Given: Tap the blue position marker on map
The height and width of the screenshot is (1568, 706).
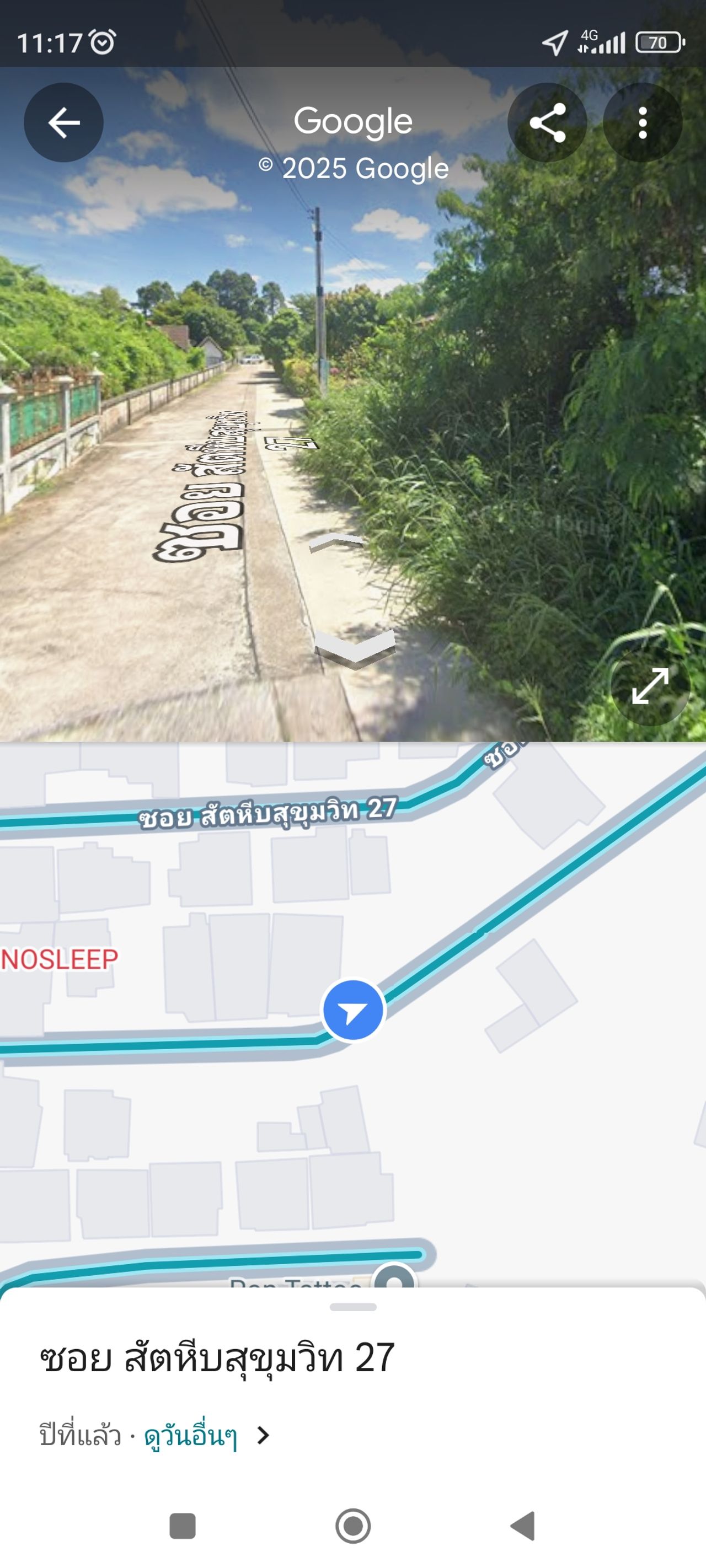Looking at the screenshot, I should pos(352,1011).
